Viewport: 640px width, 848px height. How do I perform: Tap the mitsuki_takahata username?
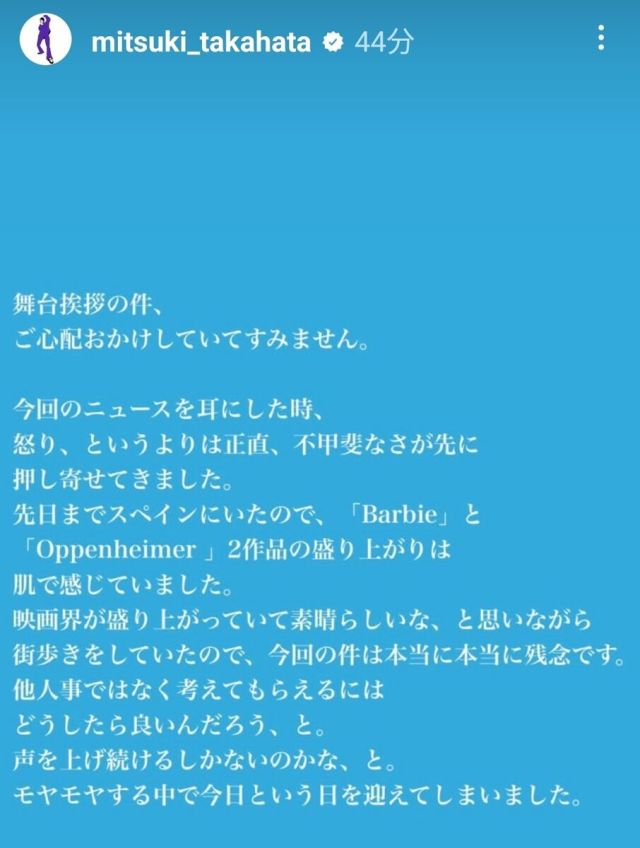click(x=200, y=41)
